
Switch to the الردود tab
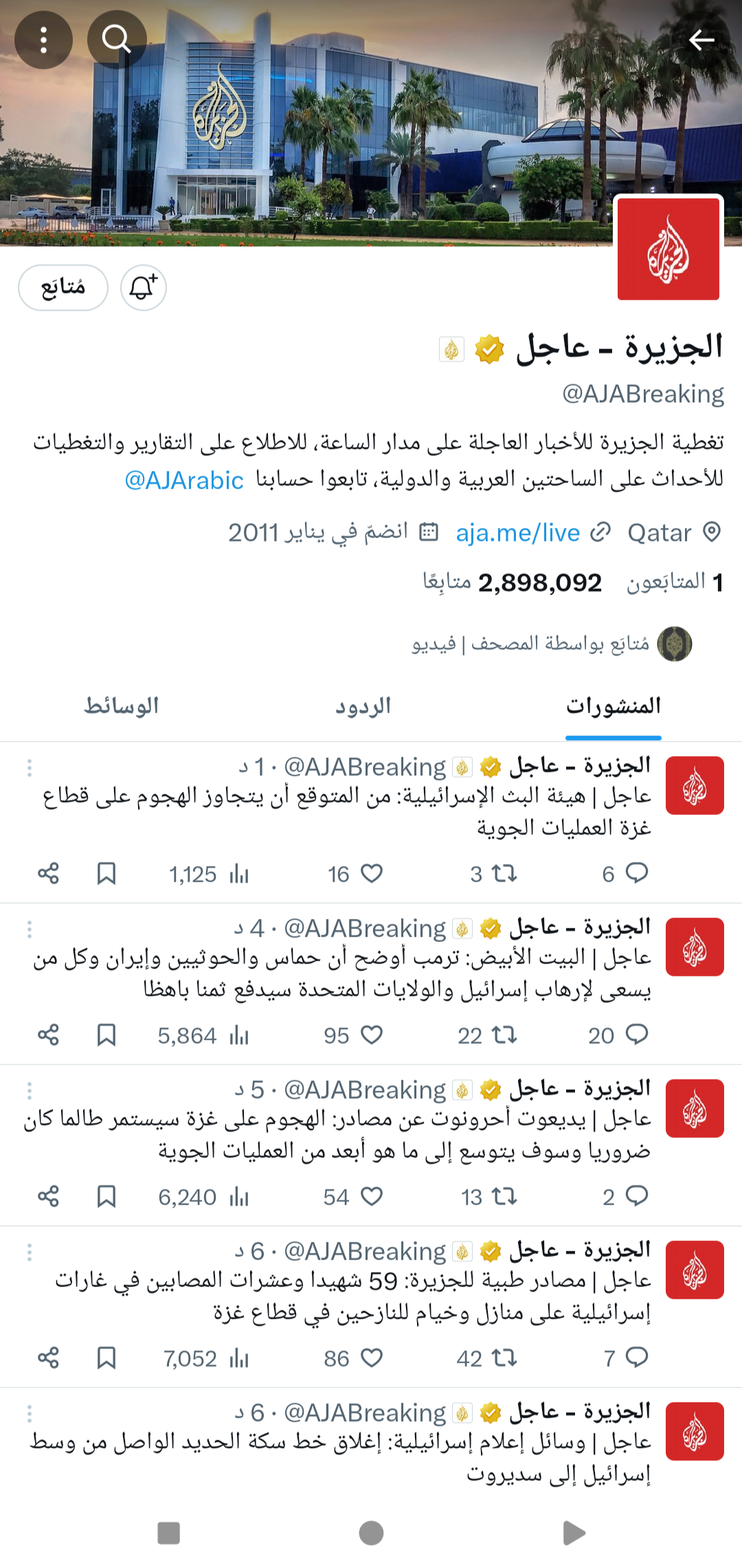363,706
